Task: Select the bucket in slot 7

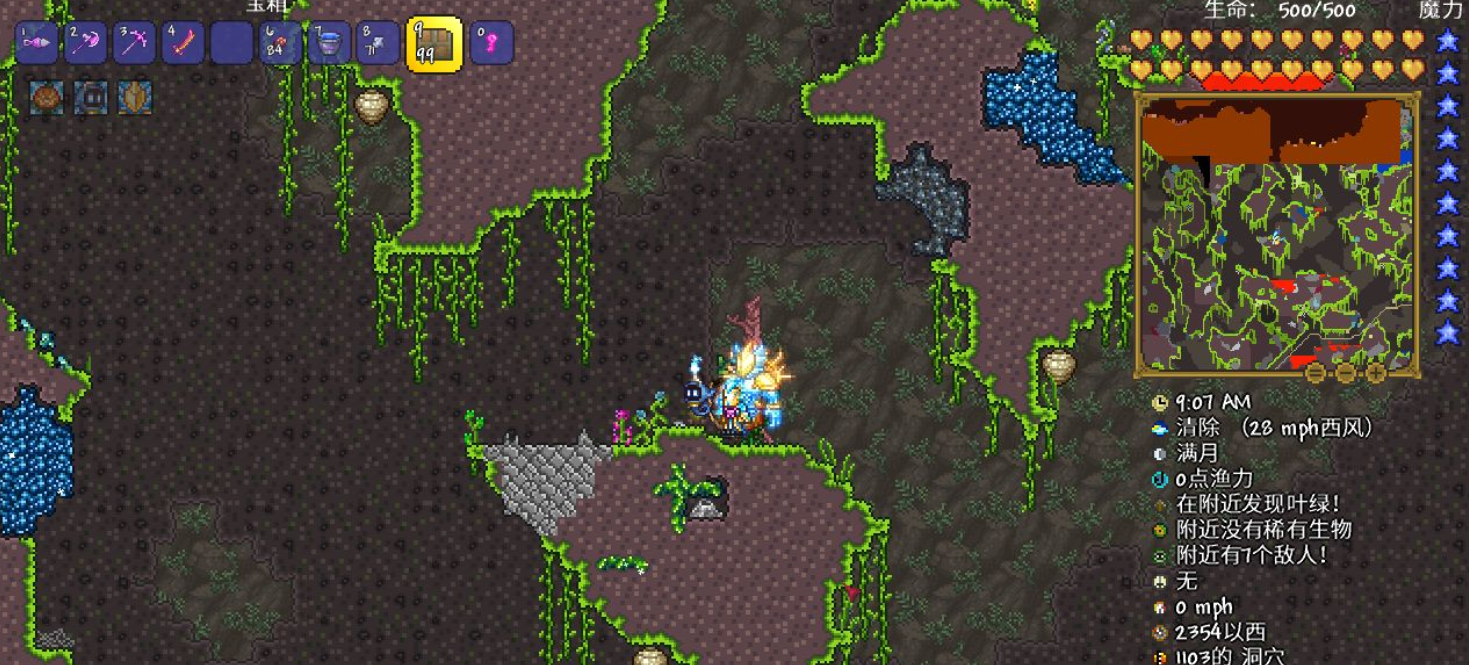Action: tap(330, 44)
